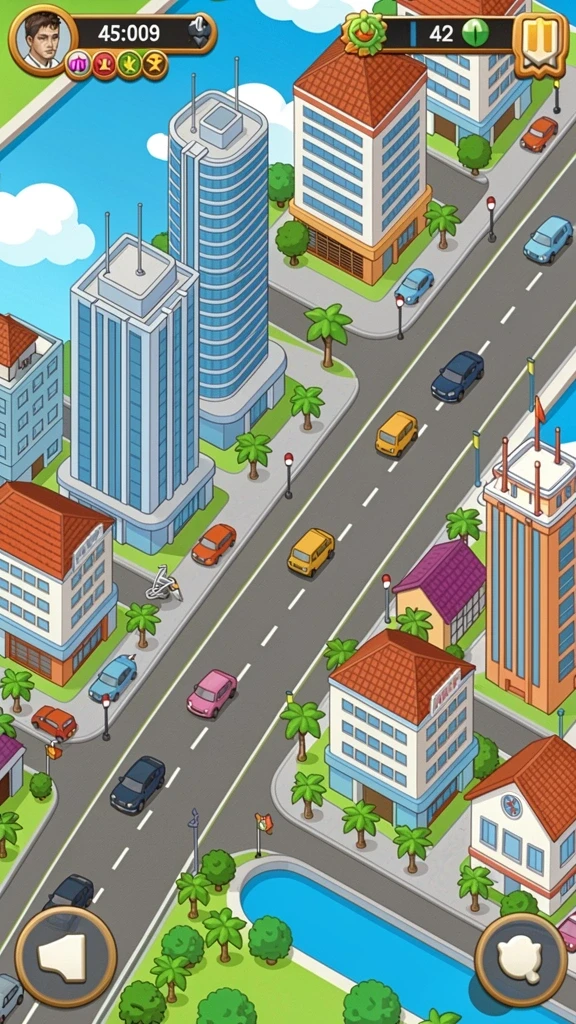Screen dimensions: 576x1024
Task: Open the green emblem on the resource bar
Action: (x=364, y=33)
